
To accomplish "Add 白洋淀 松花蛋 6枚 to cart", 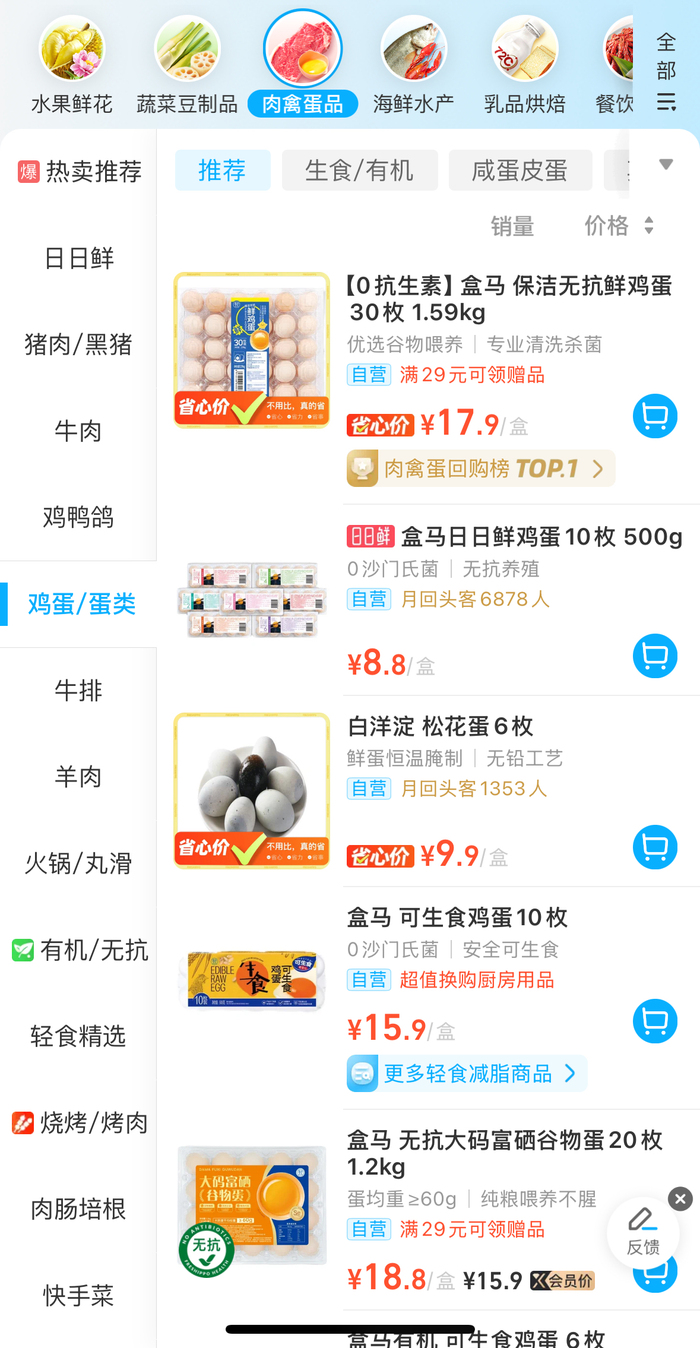I will tap(655, 847).
